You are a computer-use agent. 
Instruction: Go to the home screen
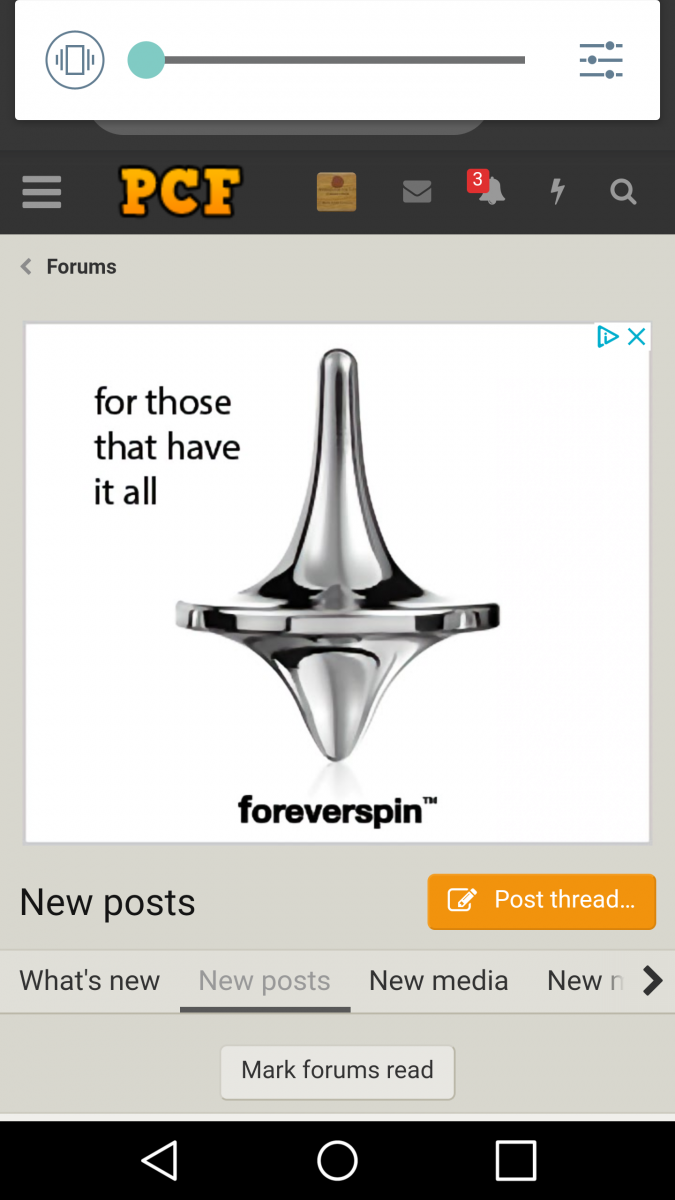tap(337, 1161)
